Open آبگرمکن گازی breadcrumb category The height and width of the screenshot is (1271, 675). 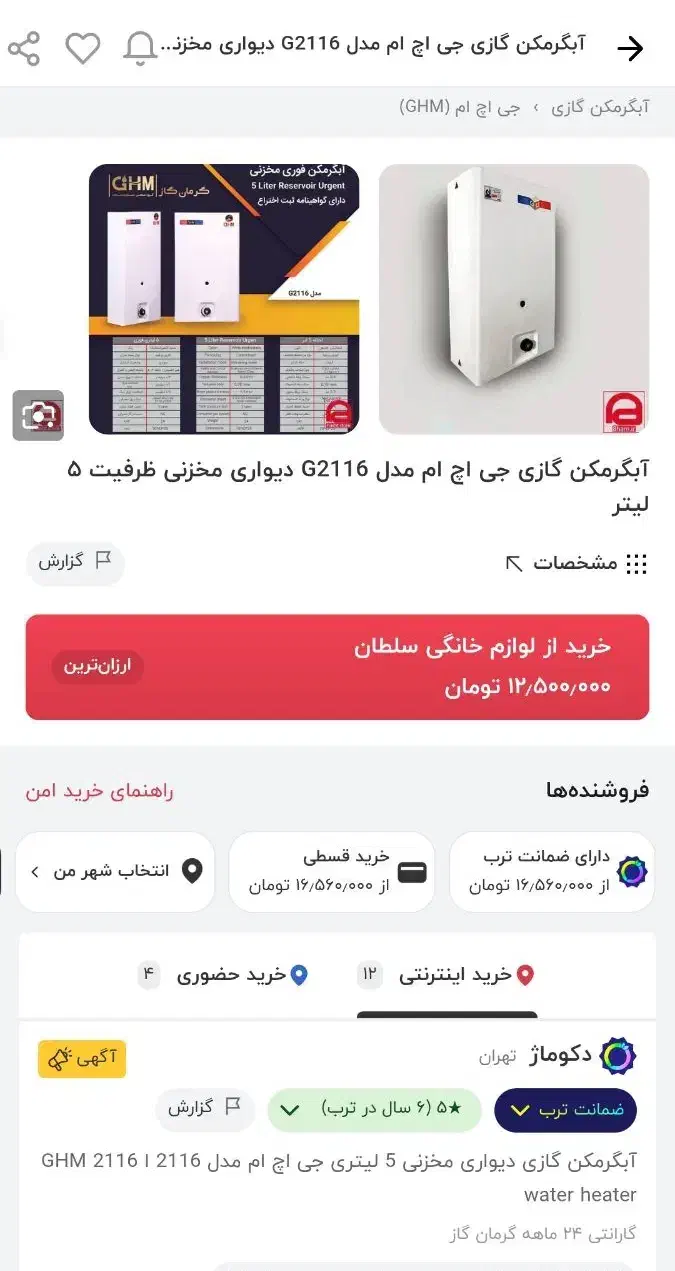click(x=600, y=107)
